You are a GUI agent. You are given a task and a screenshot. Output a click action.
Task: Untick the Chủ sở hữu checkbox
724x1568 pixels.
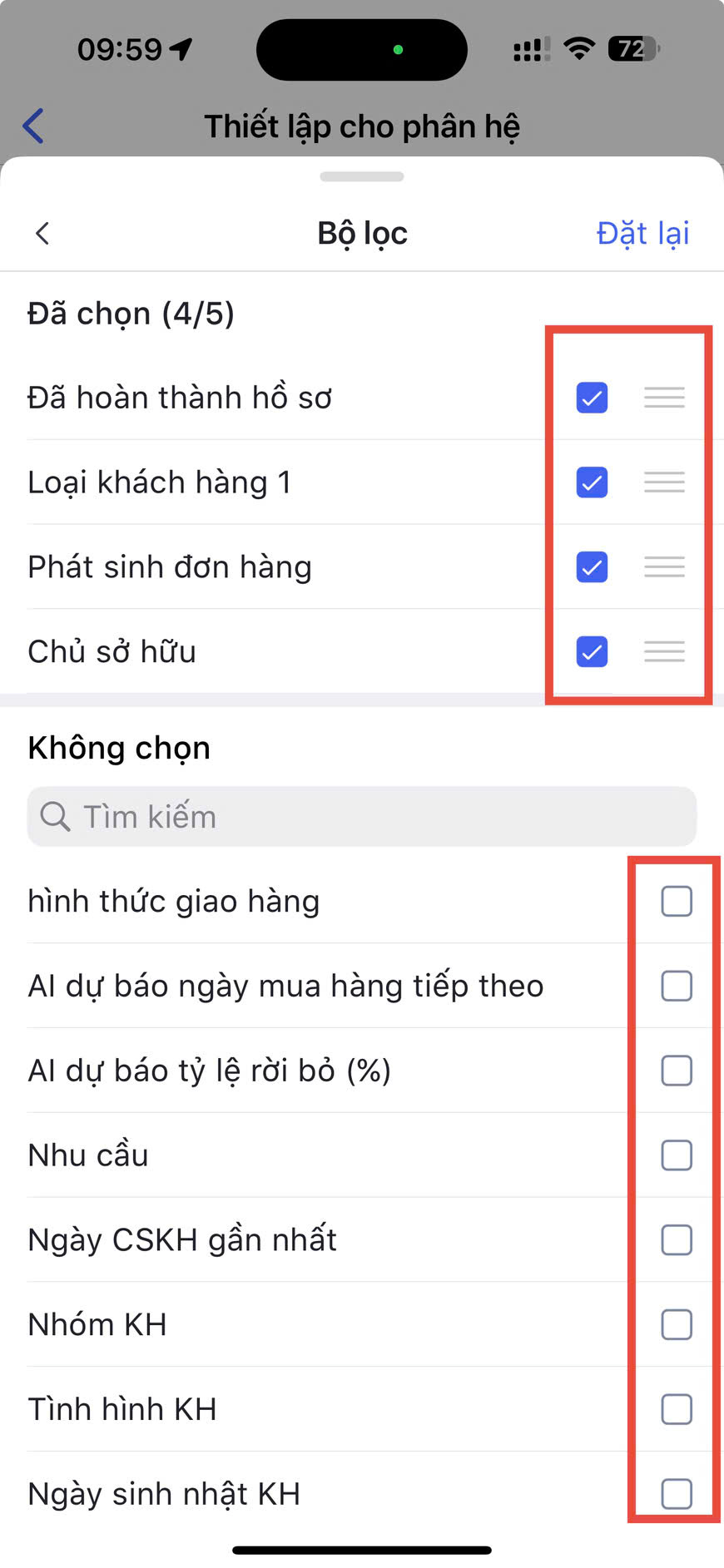point(592,651)
